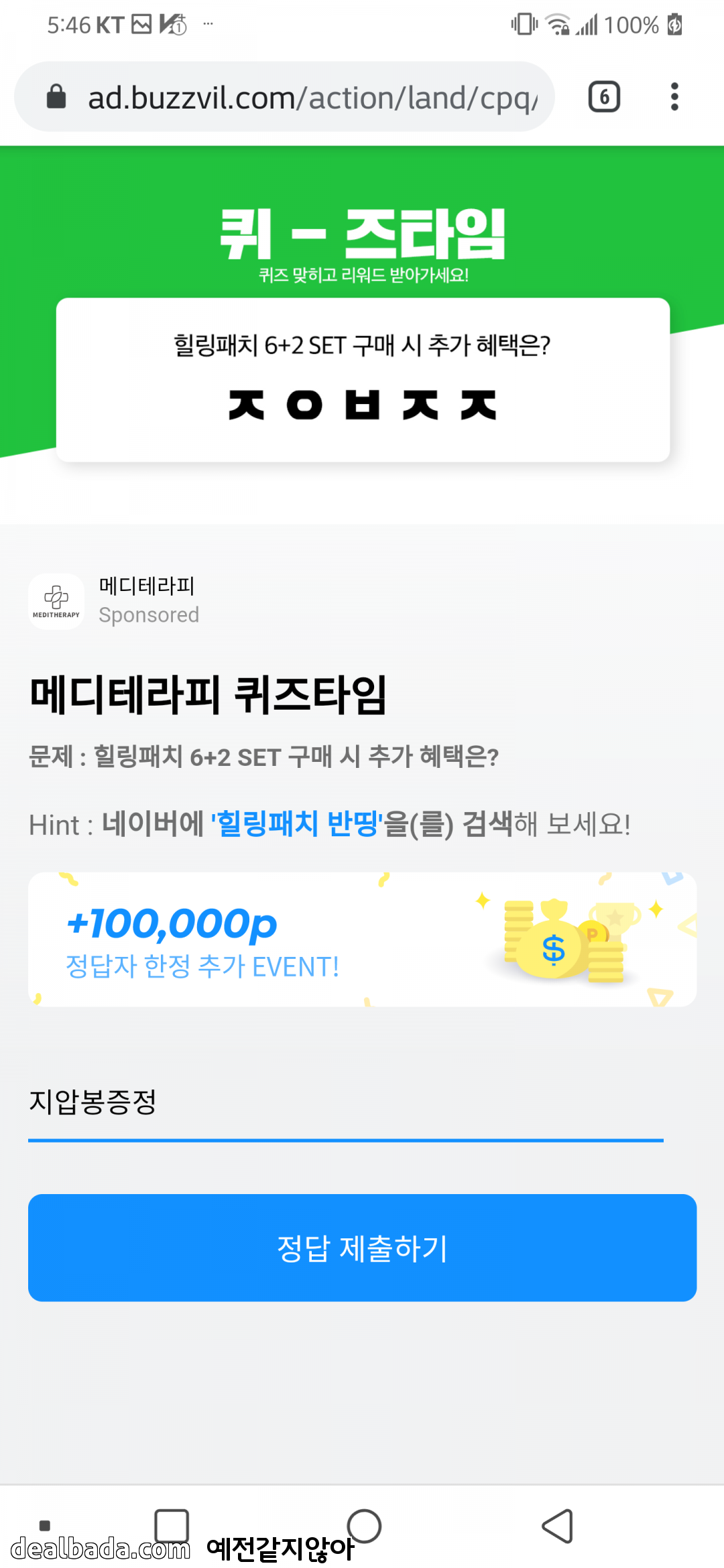Focus the answer field containing 지압봉증정
Viewport: 724px width, 1568px height.
tap(345, 1102)
